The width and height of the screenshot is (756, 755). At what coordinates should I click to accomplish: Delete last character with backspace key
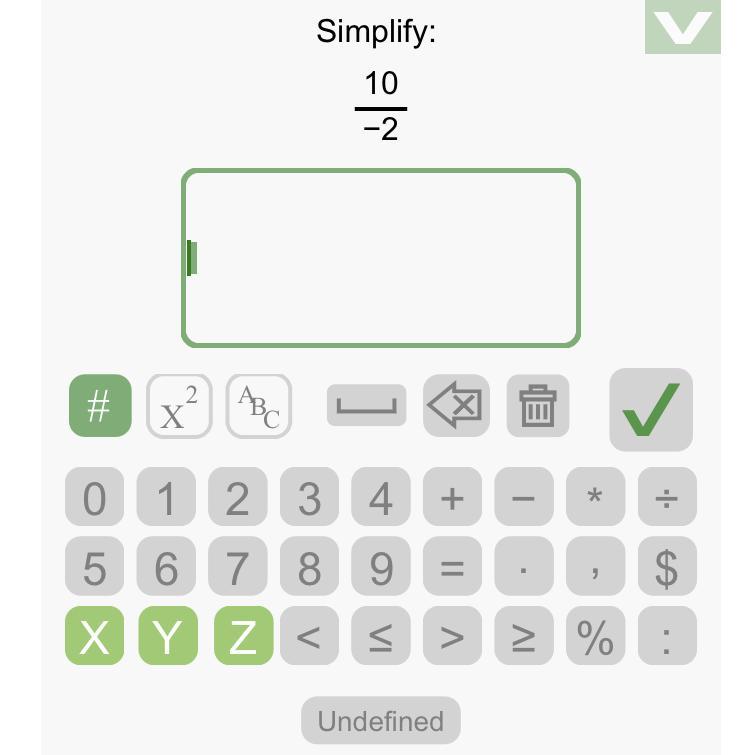pos(456,406)
